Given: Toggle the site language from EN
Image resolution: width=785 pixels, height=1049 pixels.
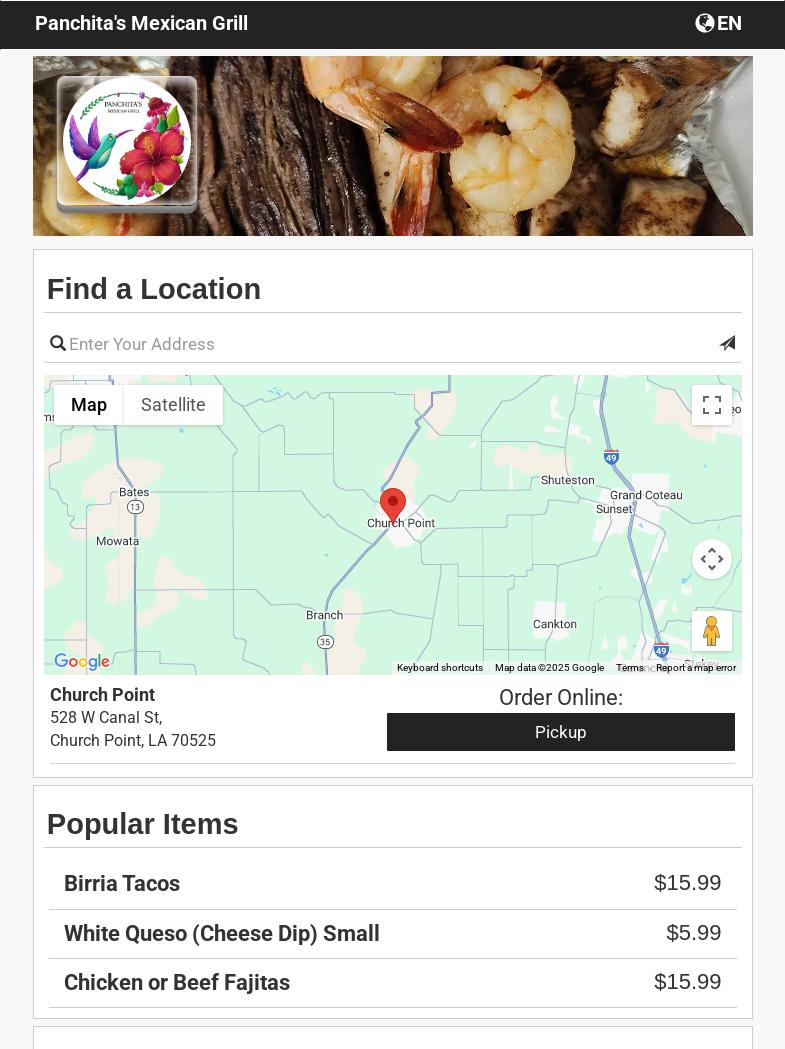Looking at the screenshot, I should point(718,23).
